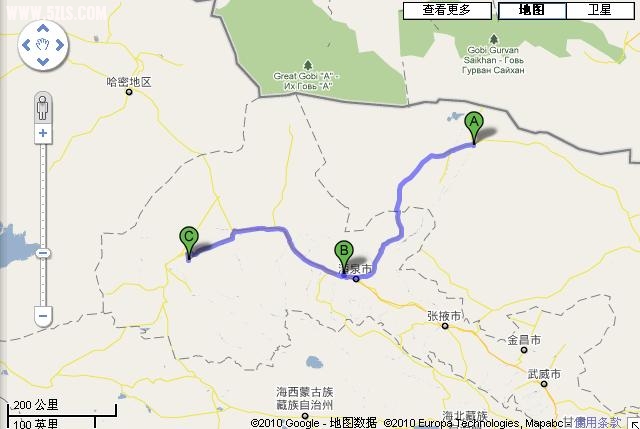Zoom out with the minus button
This screenshot has height=429, width=640.
43,316
